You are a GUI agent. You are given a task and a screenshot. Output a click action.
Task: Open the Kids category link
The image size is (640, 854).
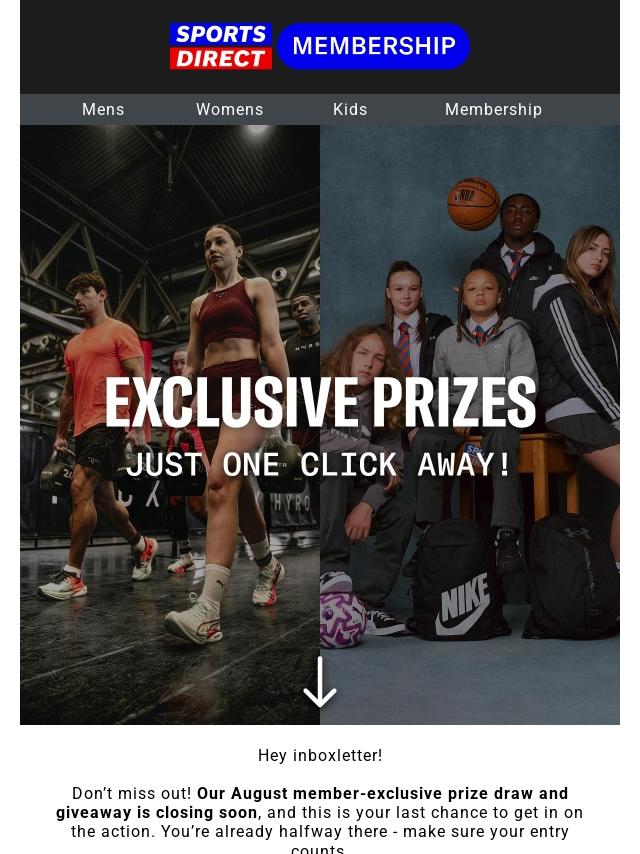350,110
